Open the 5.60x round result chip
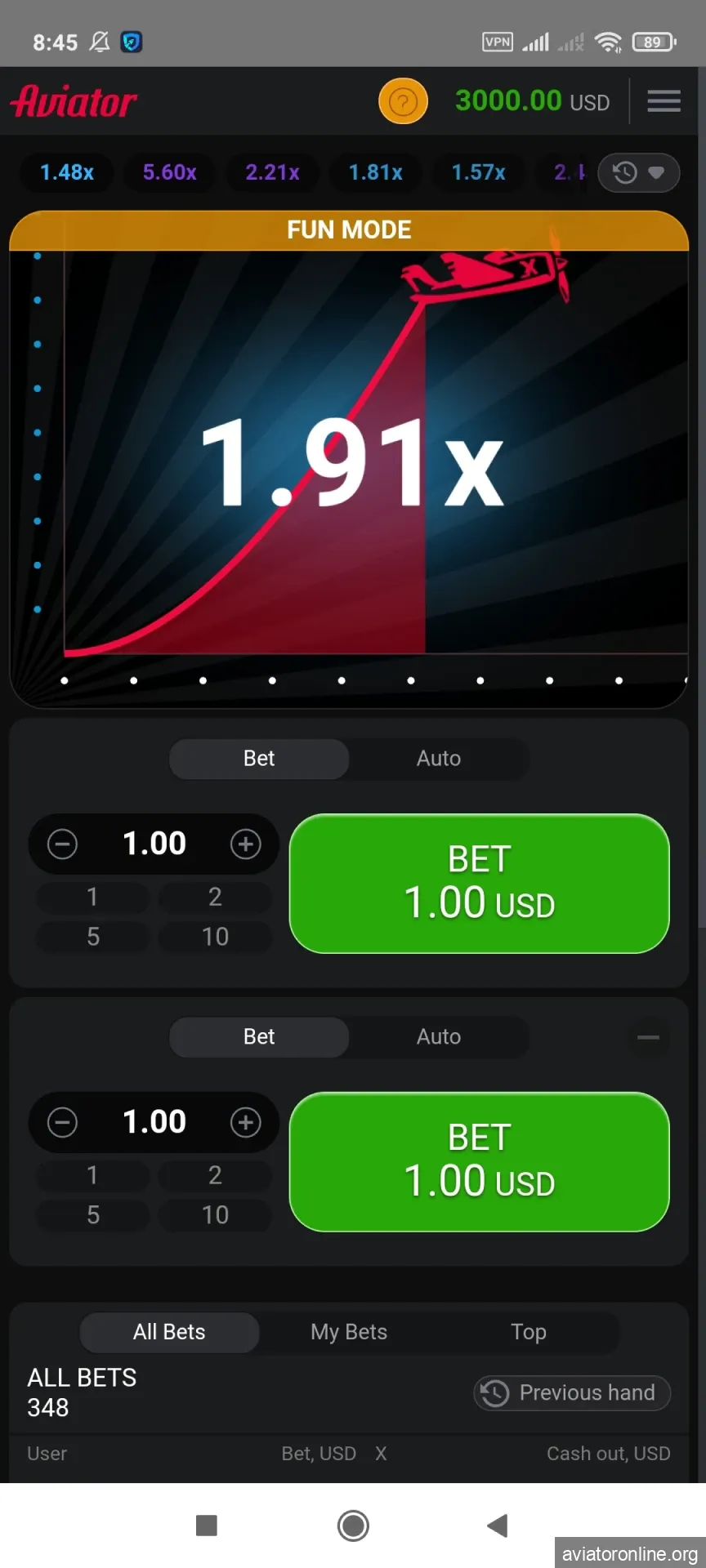706x1568 pixels. coord(169,172)
